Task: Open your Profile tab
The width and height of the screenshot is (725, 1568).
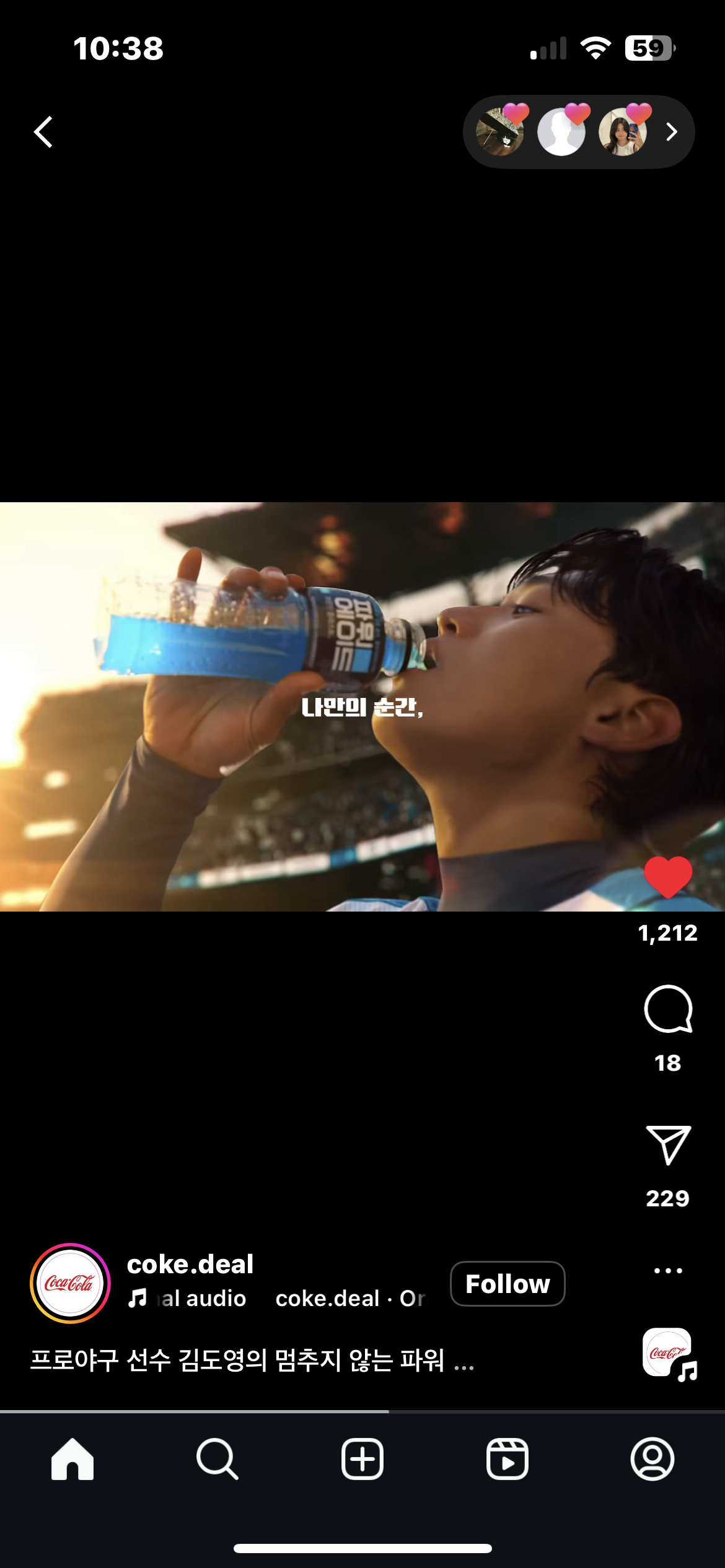Action: 652,1459
